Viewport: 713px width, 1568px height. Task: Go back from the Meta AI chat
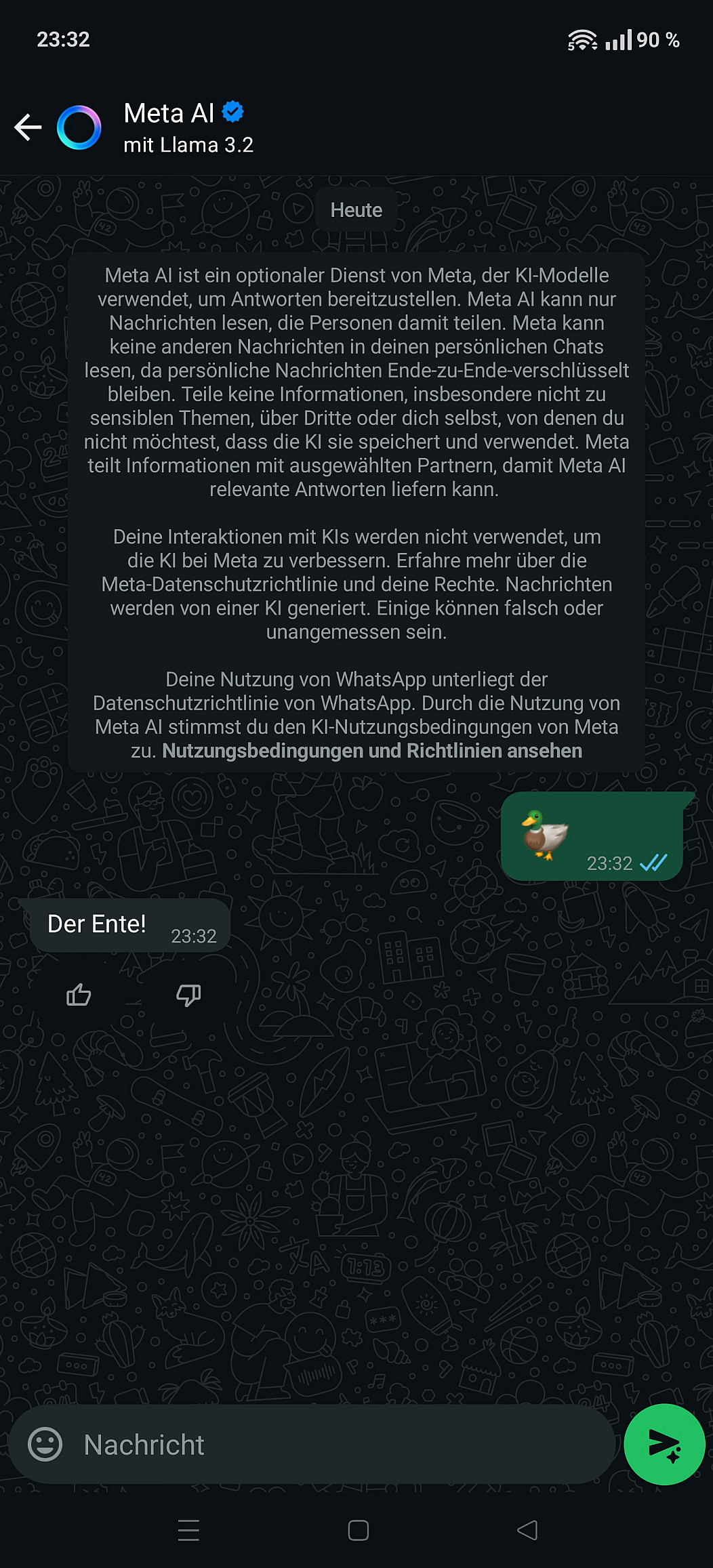[28, 127]
